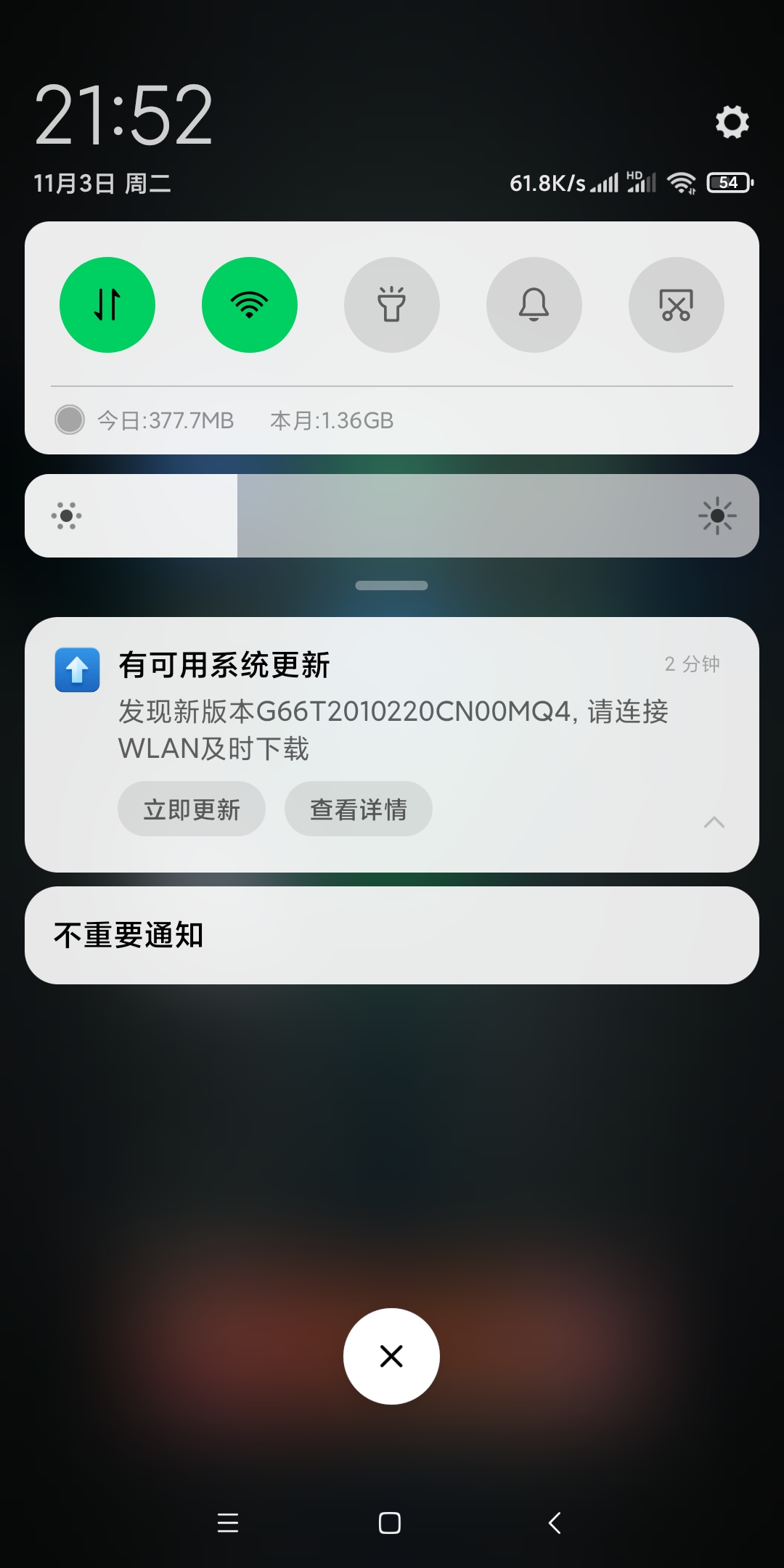Viewport: 784px width, 1568px height.
Task: Turn off the mobile data toggle
Action: coord(107,305)
